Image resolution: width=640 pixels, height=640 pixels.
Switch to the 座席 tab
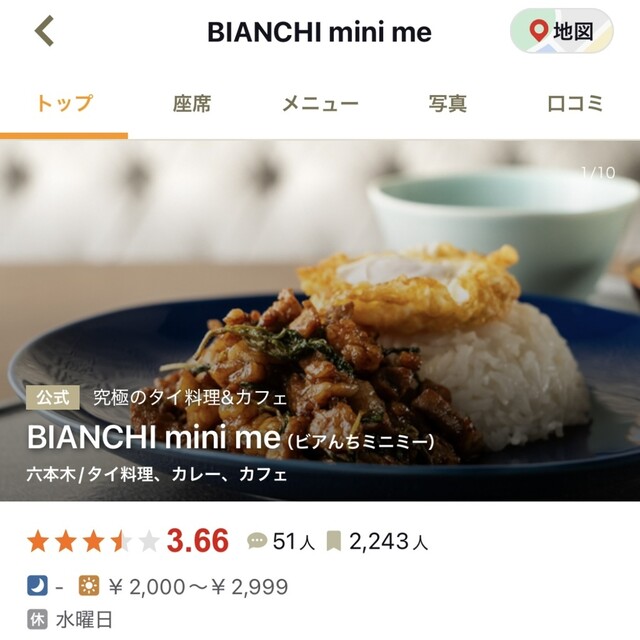(x=191, y=103)
